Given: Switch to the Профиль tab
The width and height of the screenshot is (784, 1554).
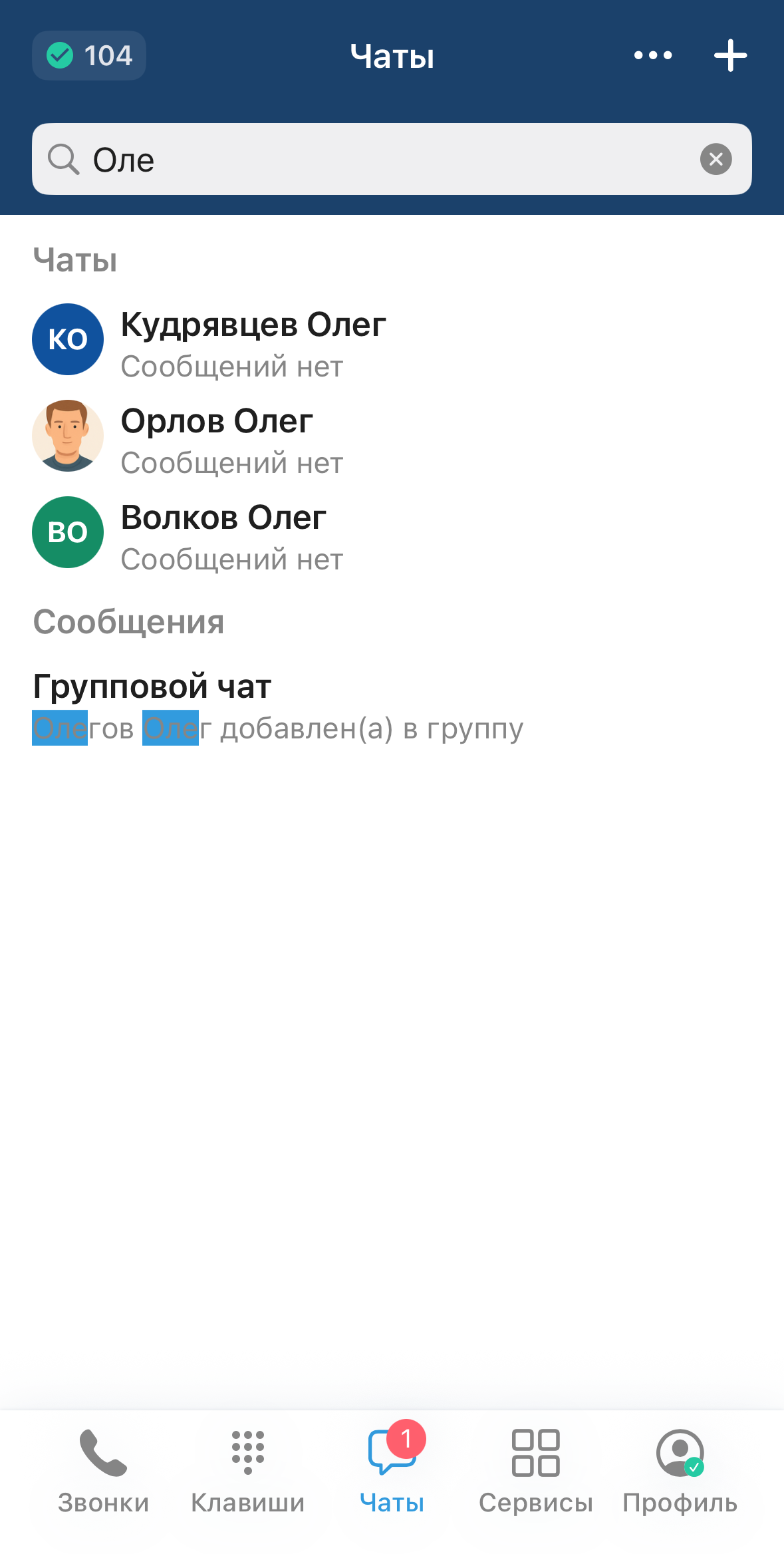Looking at the screenshot, I should [680, 1469].
